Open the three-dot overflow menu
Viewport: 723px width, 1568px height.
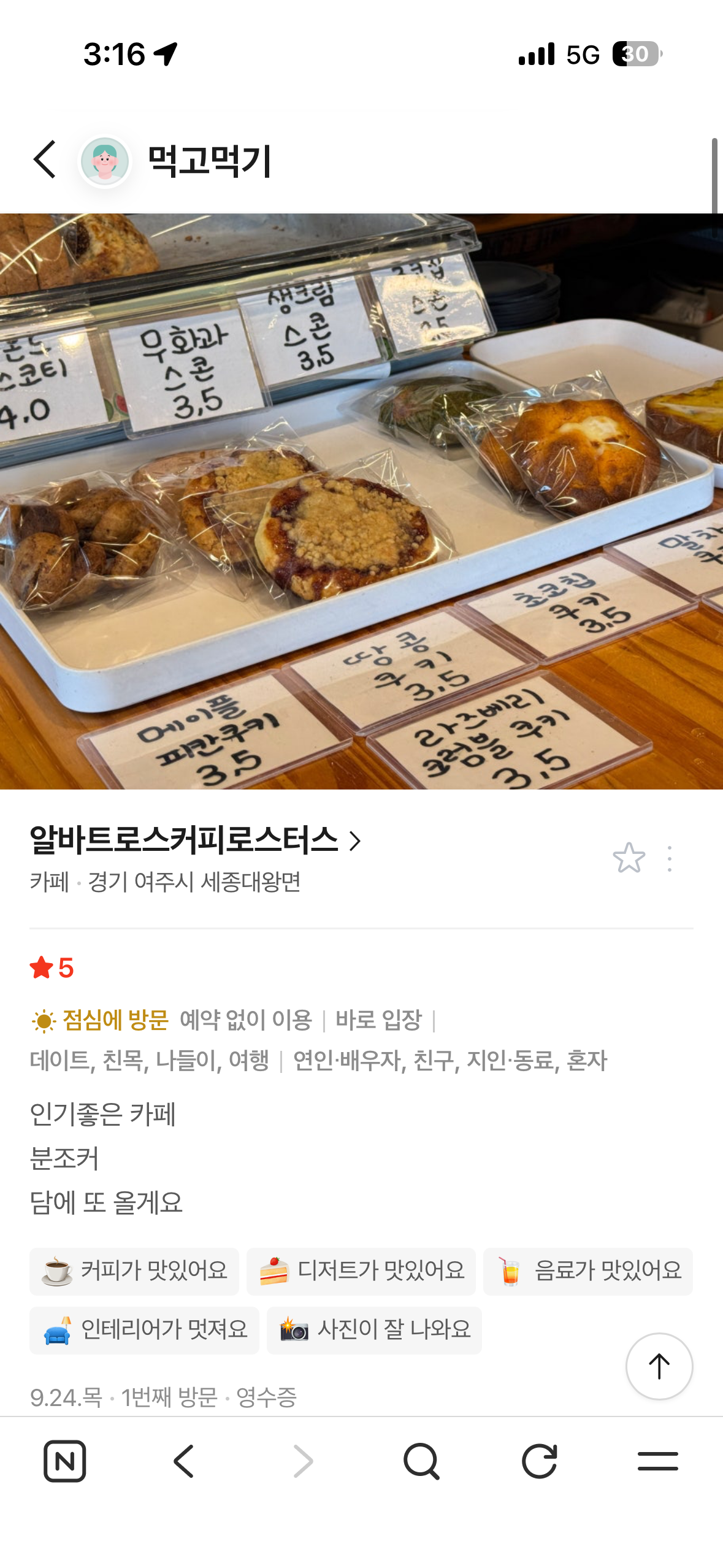pos(670,858)
